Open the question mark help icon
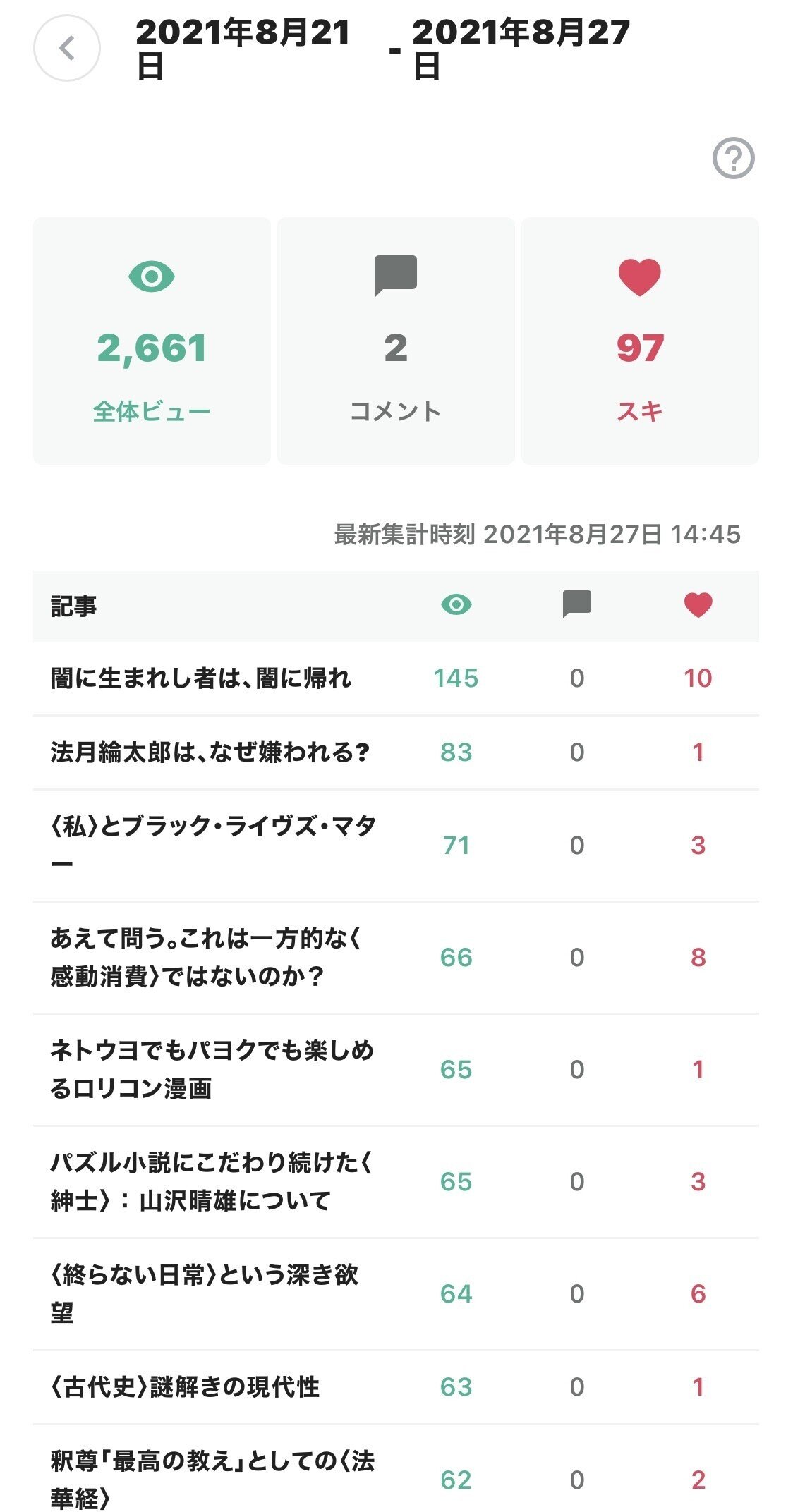 tap(734, 158)
